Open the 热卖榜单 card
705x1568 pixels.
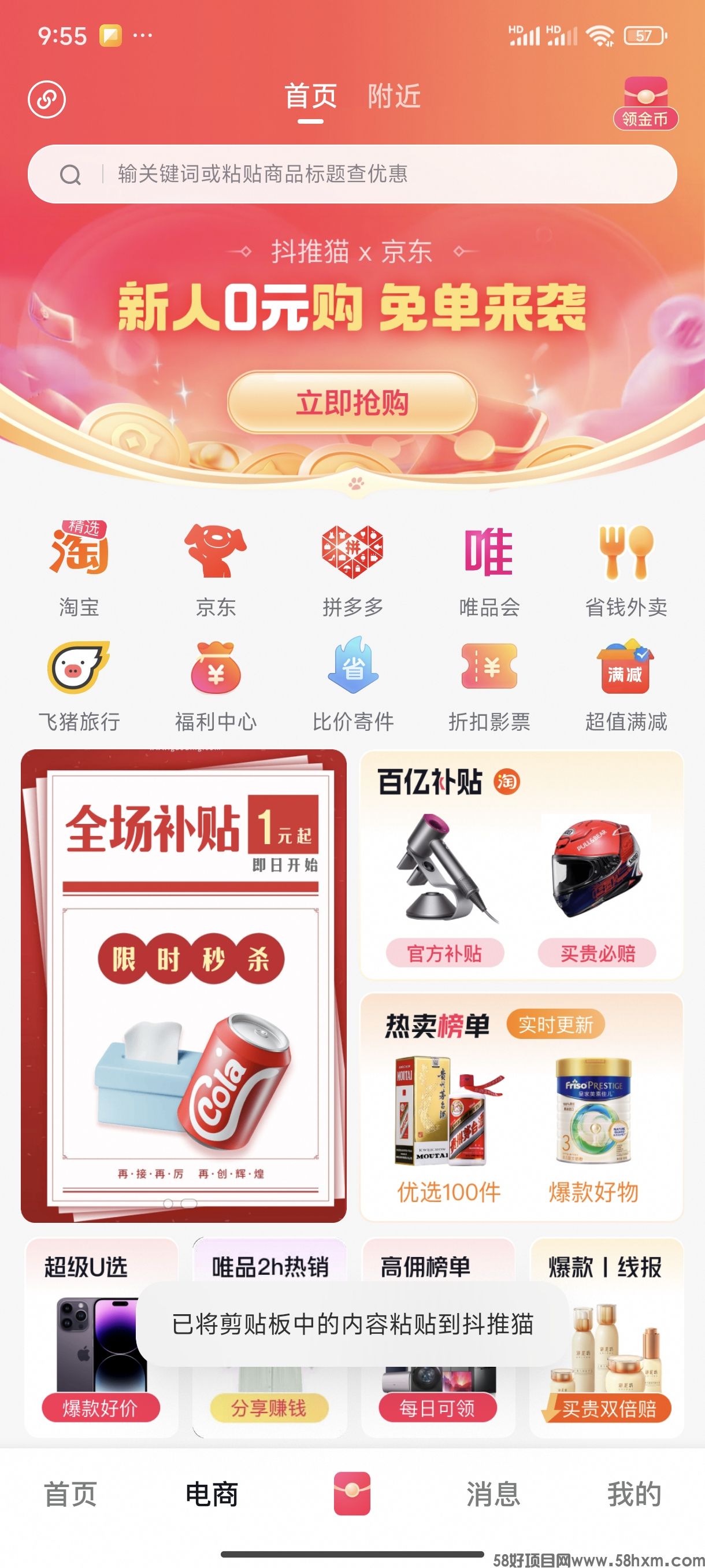coord(521,1106)
